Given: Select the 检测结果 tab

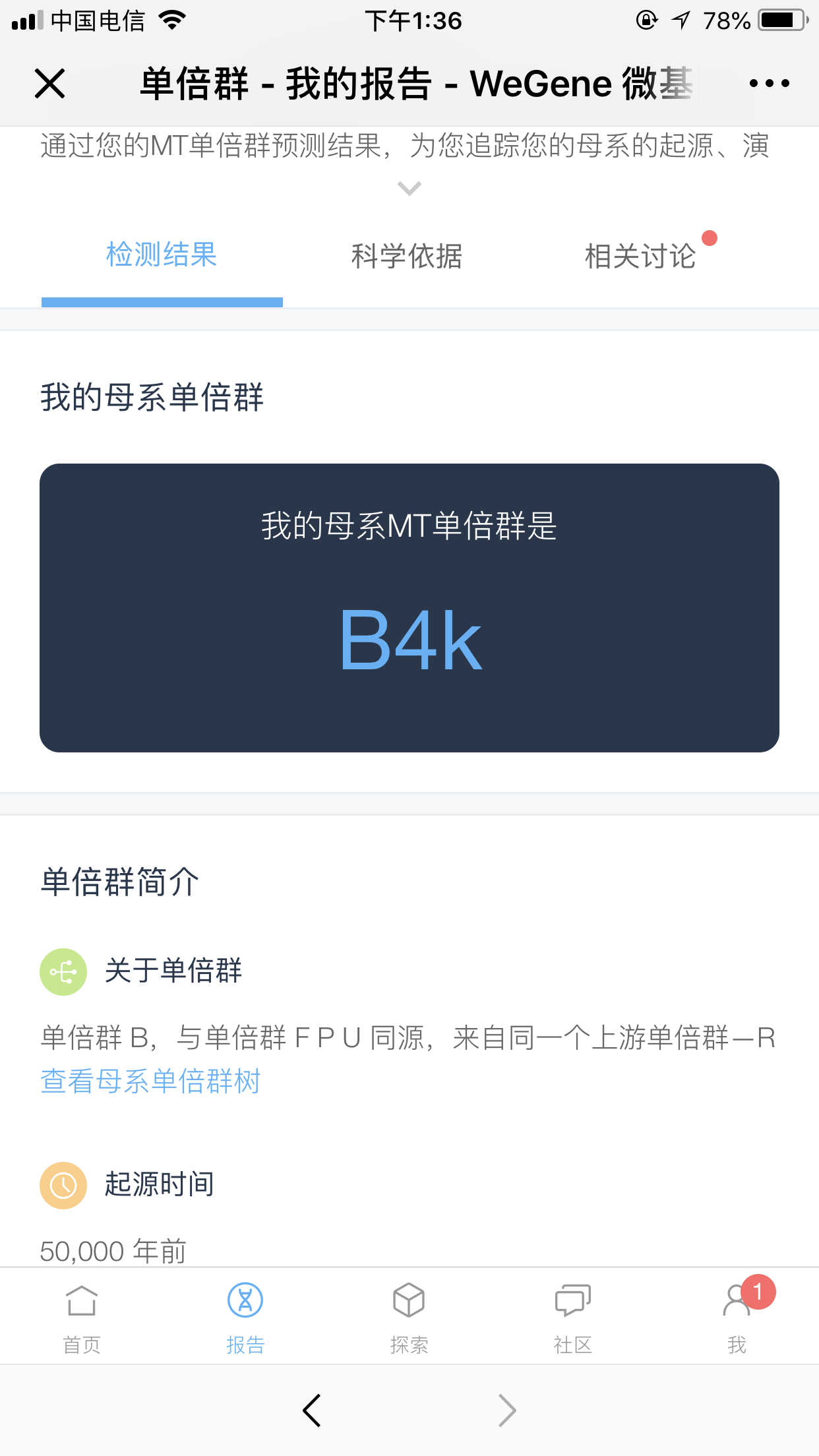Looking at the screenshot, I should (162, 255).
